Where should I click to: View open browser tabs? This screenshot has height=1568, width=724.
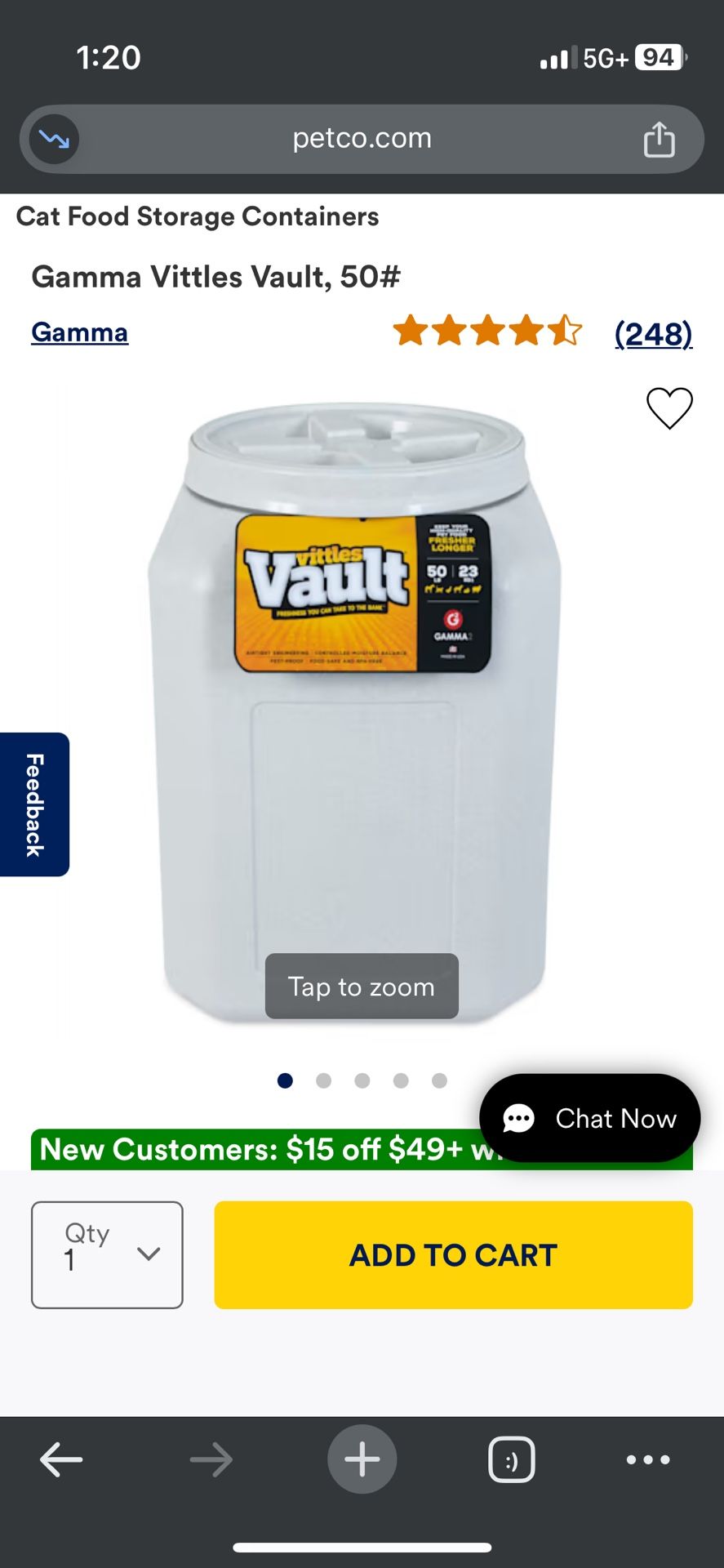(511, 1459)
